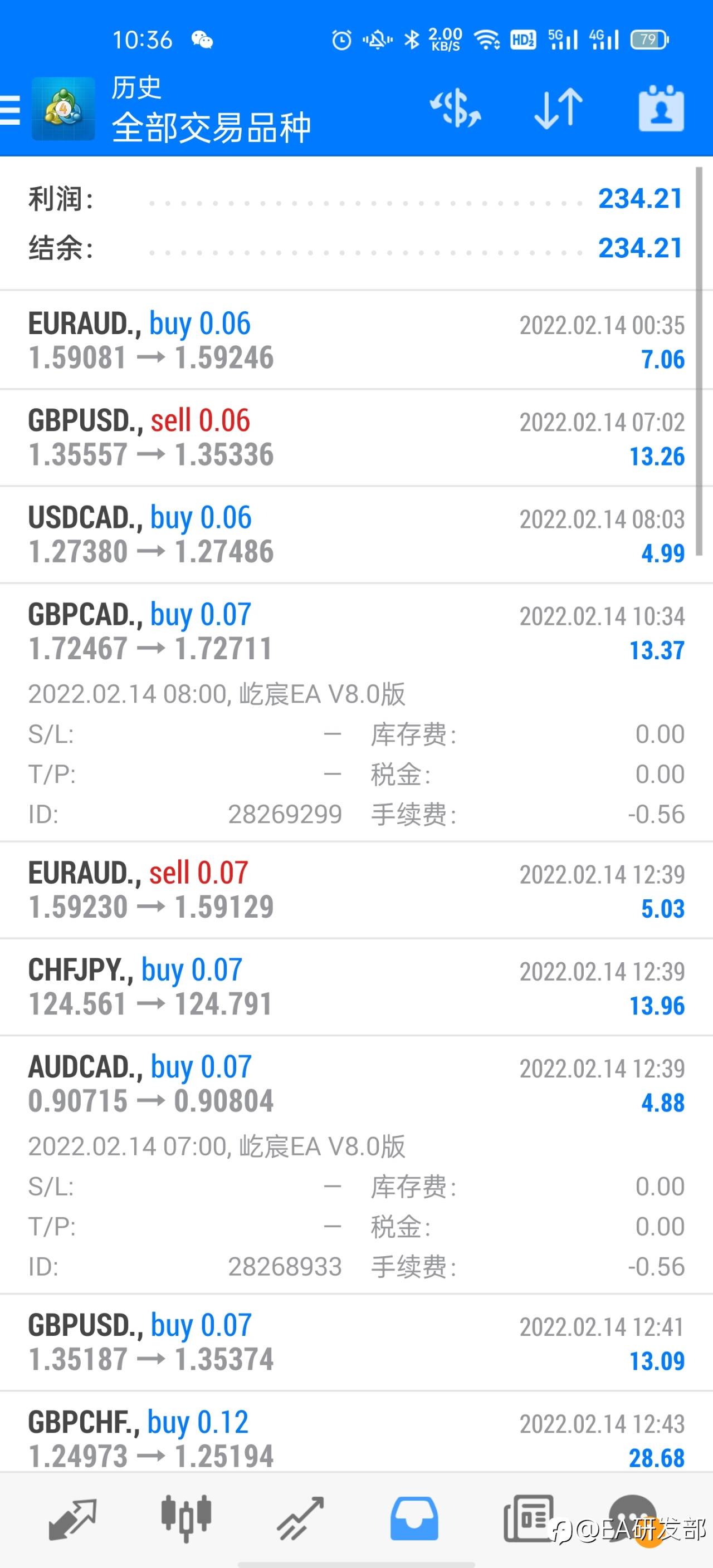Collapse the AUDCAD buy 0.07 trade details
This screenshot has height=1568, width=713.
356,1164
